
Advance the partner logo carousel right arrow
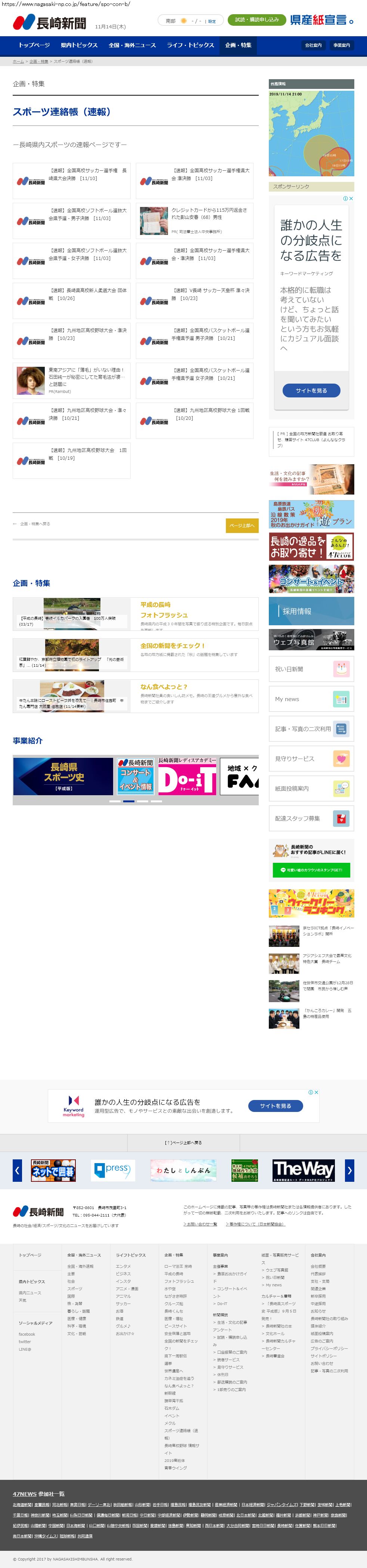coord(349,1170)
